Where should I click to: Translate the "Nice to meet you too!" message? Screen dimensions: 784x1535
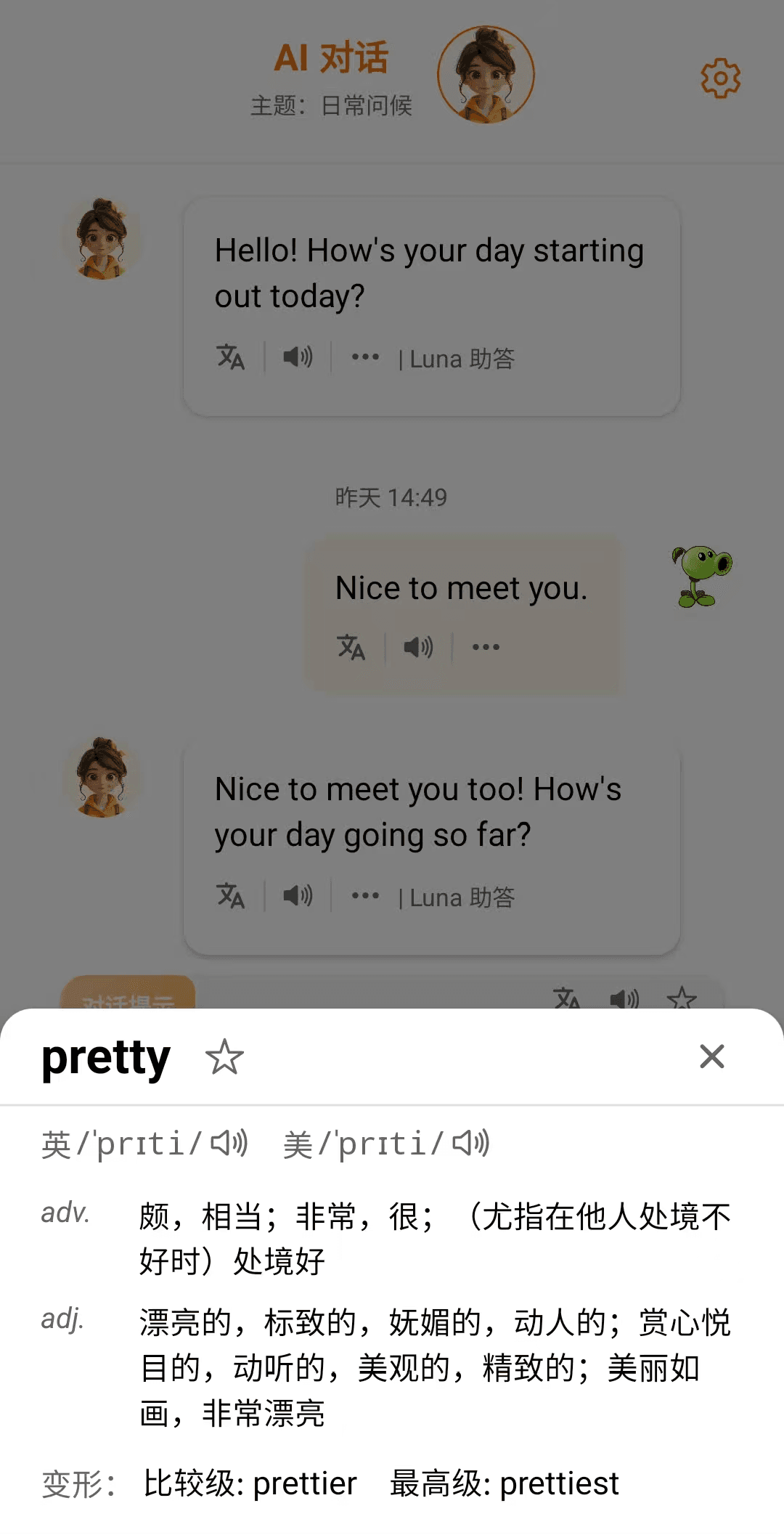pyautogui.click(x=231, y=896)
